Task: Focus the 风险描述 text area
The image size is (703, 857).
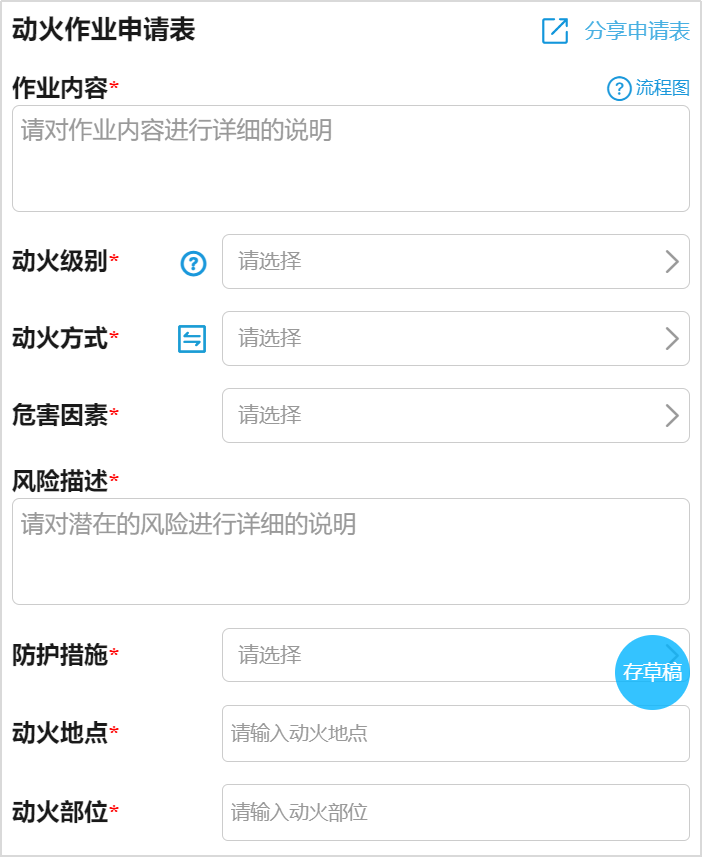Action: [x=350, y=551]
